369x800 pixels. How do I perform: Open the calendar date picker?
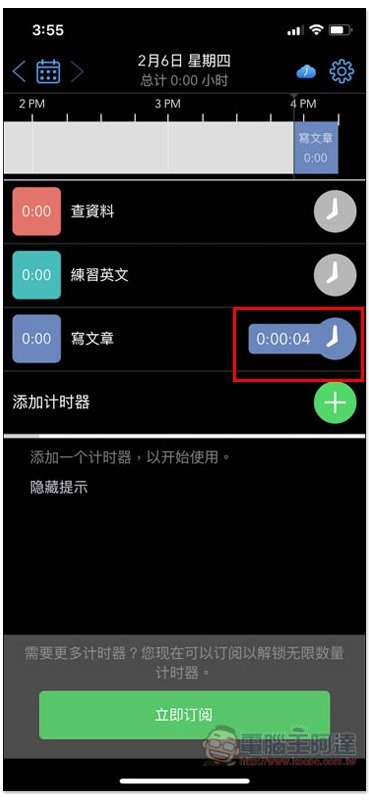48,71
